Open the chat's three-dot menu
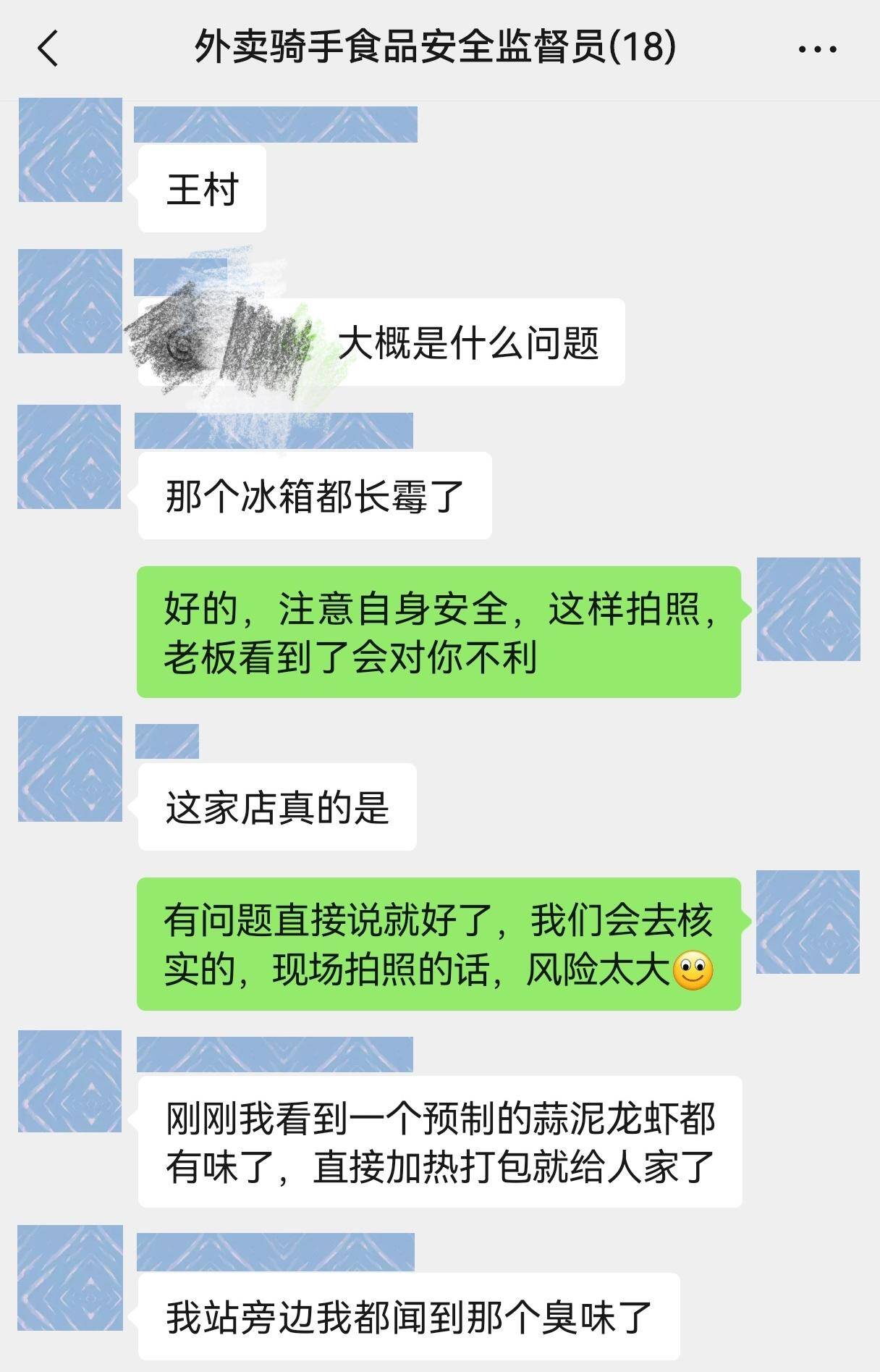 pyautogui.click(x=817, y=49)
